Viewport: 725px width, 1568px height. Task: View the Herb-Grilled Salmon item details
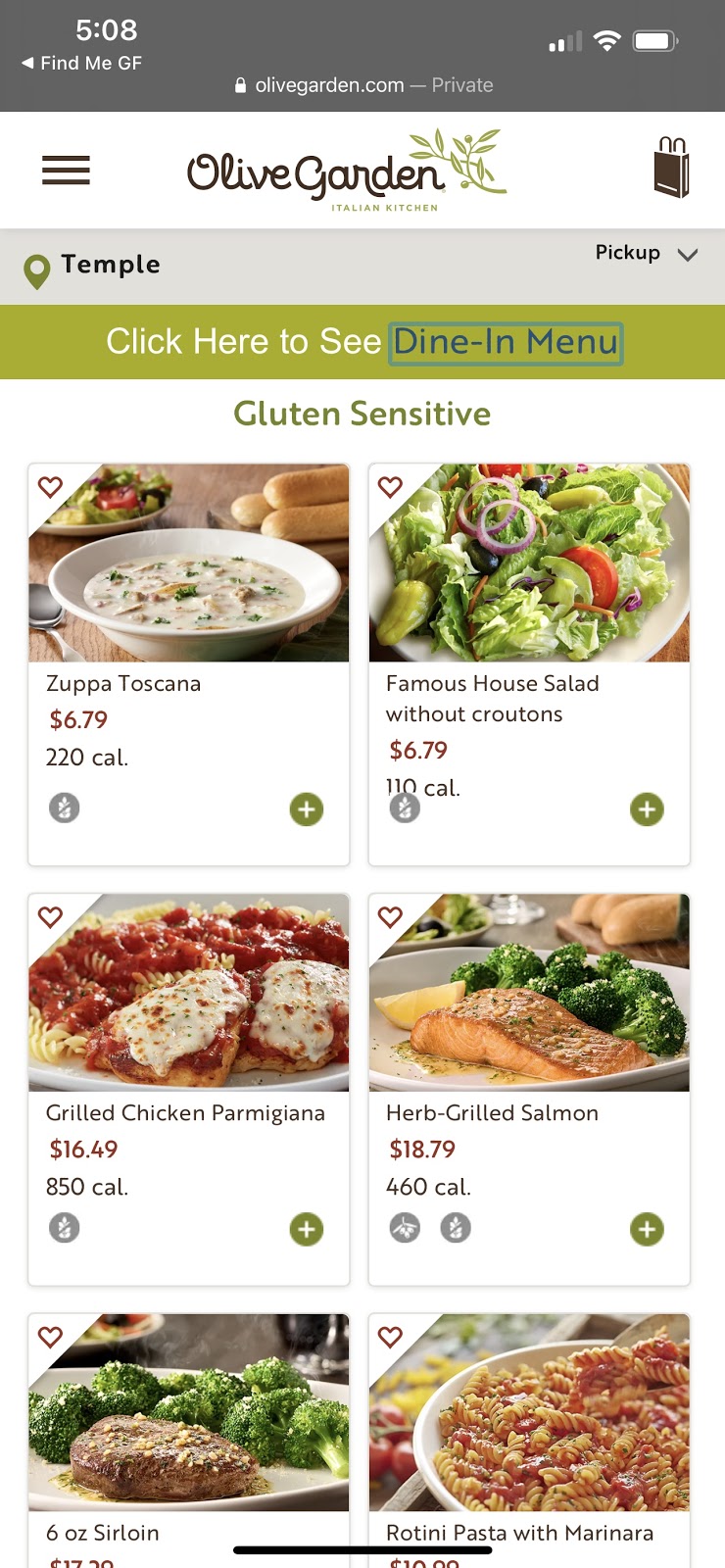pos(492,1113)
